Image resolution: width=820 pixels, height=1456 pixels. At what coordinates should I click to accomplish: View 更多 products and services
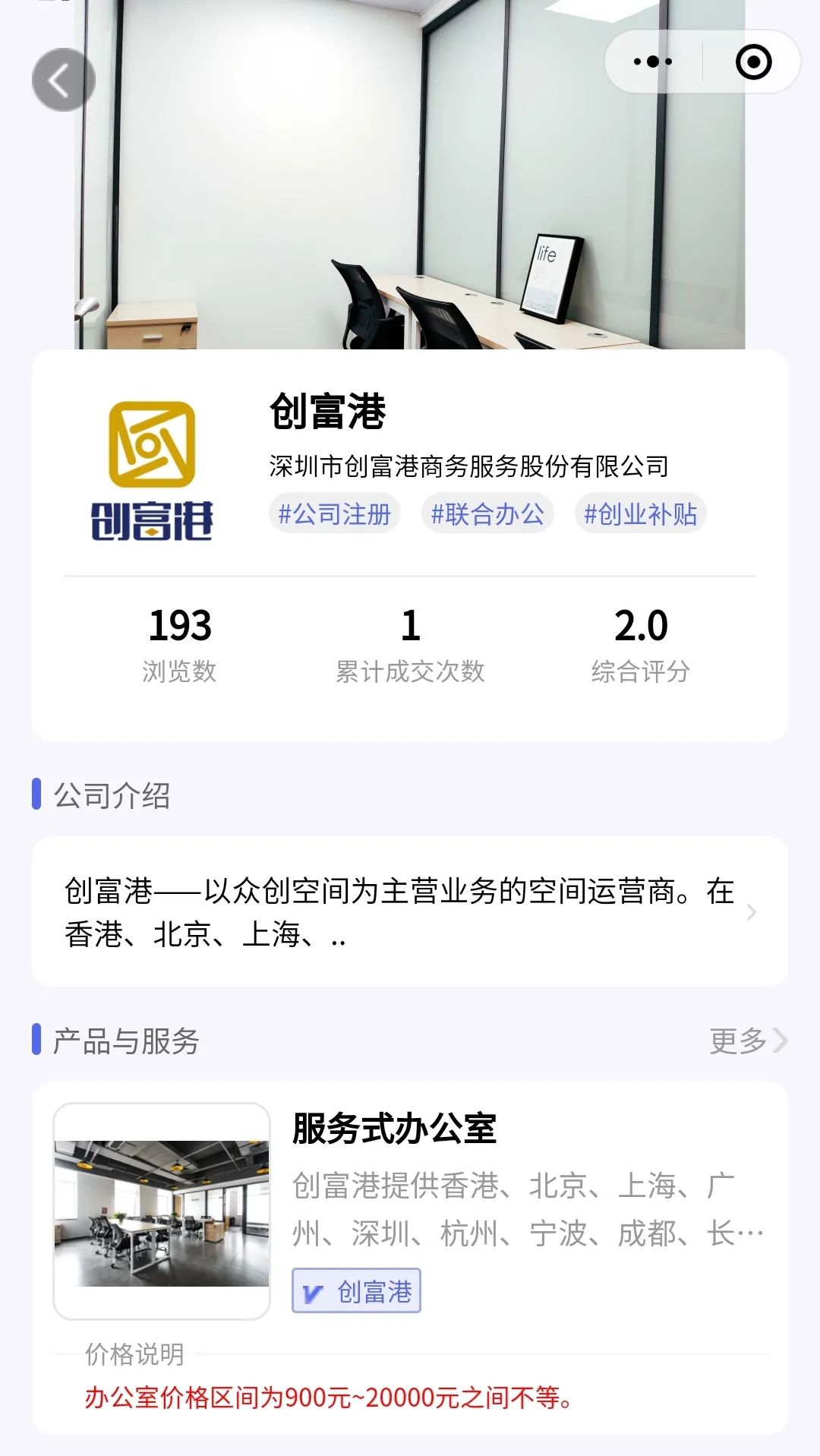coord(747,1041)
